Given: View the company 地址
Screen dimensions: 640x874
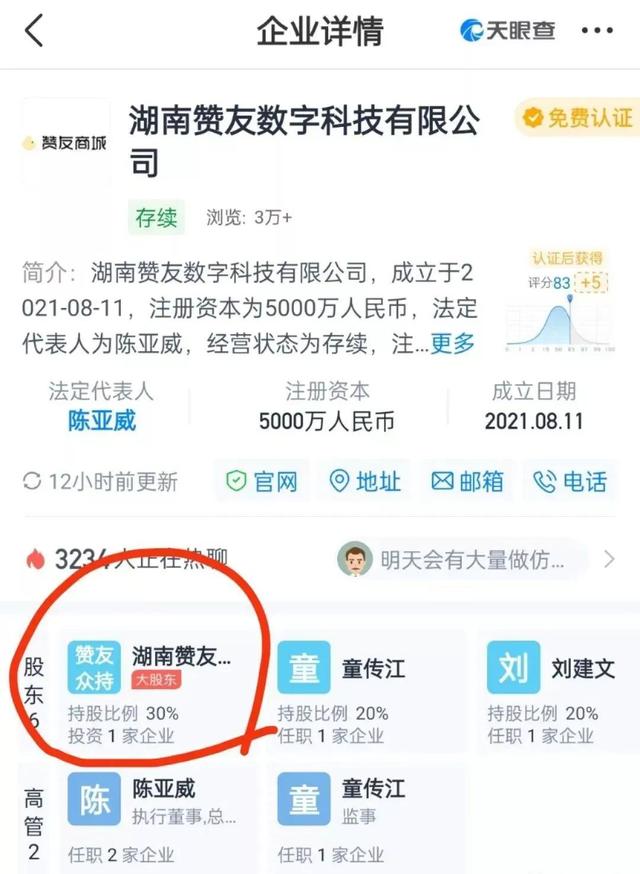Looking at the screenshot, I should 366,481.
